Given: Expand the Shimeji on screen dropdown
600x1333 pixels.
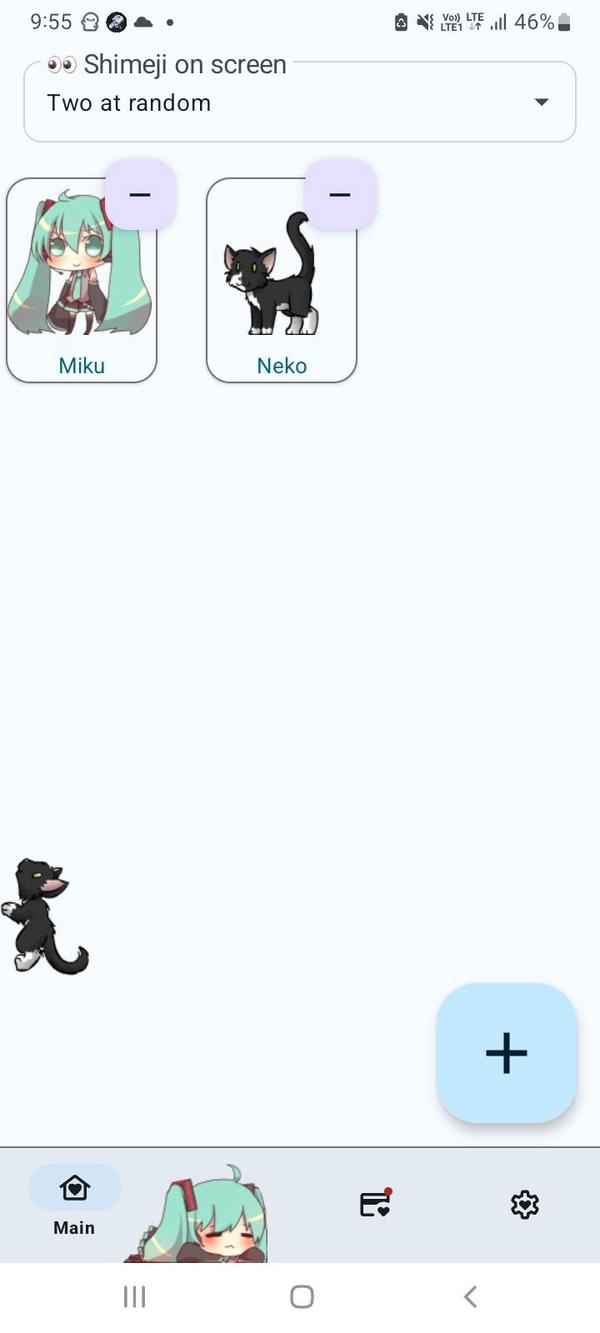Looking at the screenshot, I should 300,103.
